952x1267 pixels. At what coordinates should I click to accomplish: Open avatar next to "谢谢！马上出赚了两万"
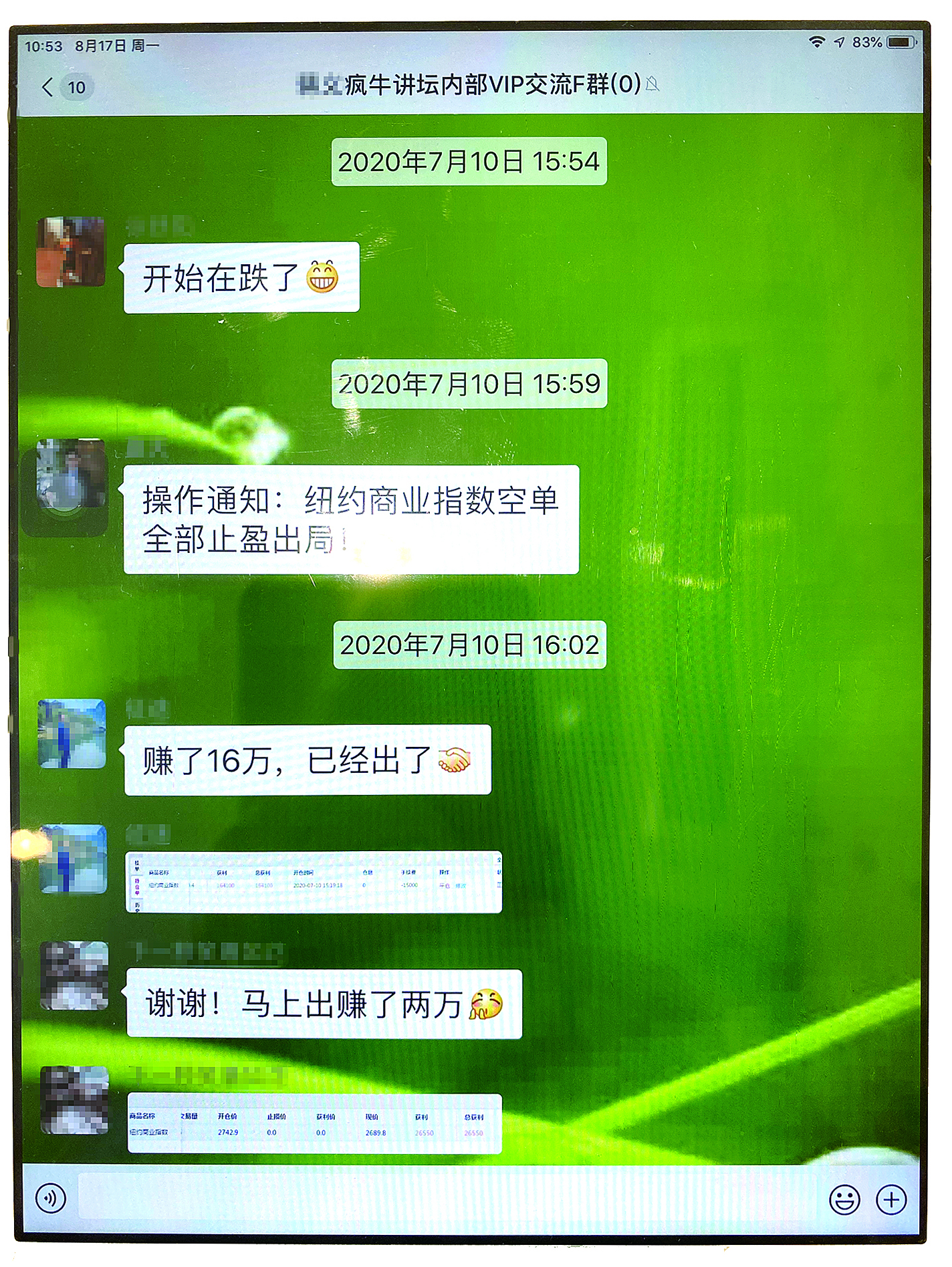pyautogui.click(x=74, y=976)
